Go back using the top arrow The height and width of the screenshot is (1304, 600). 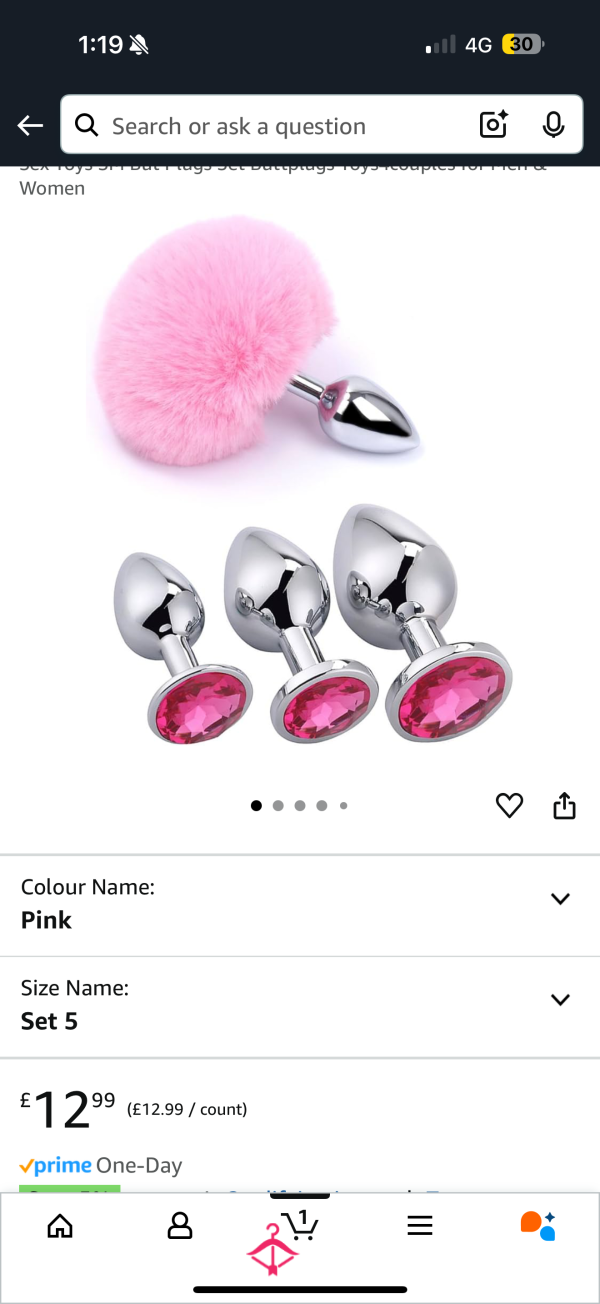(x=30, y=125)
